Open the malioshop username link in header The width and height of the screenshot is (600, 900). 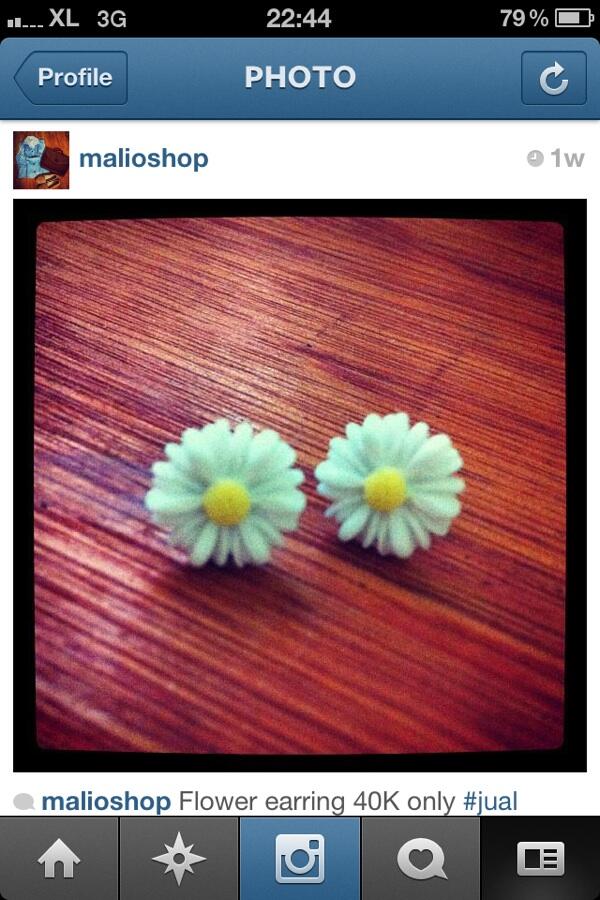point(143,158)
